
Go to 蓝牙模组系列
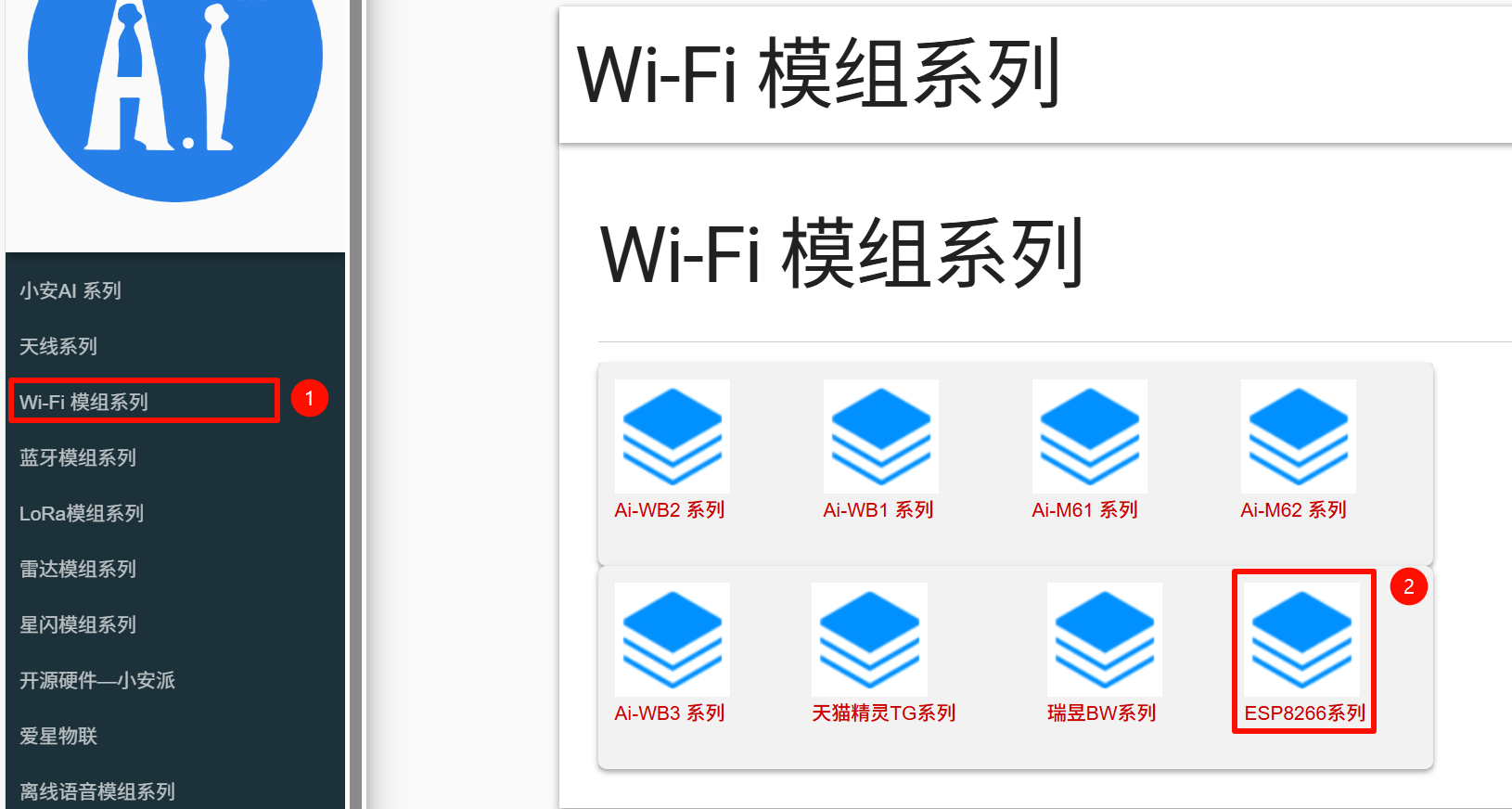78,457
